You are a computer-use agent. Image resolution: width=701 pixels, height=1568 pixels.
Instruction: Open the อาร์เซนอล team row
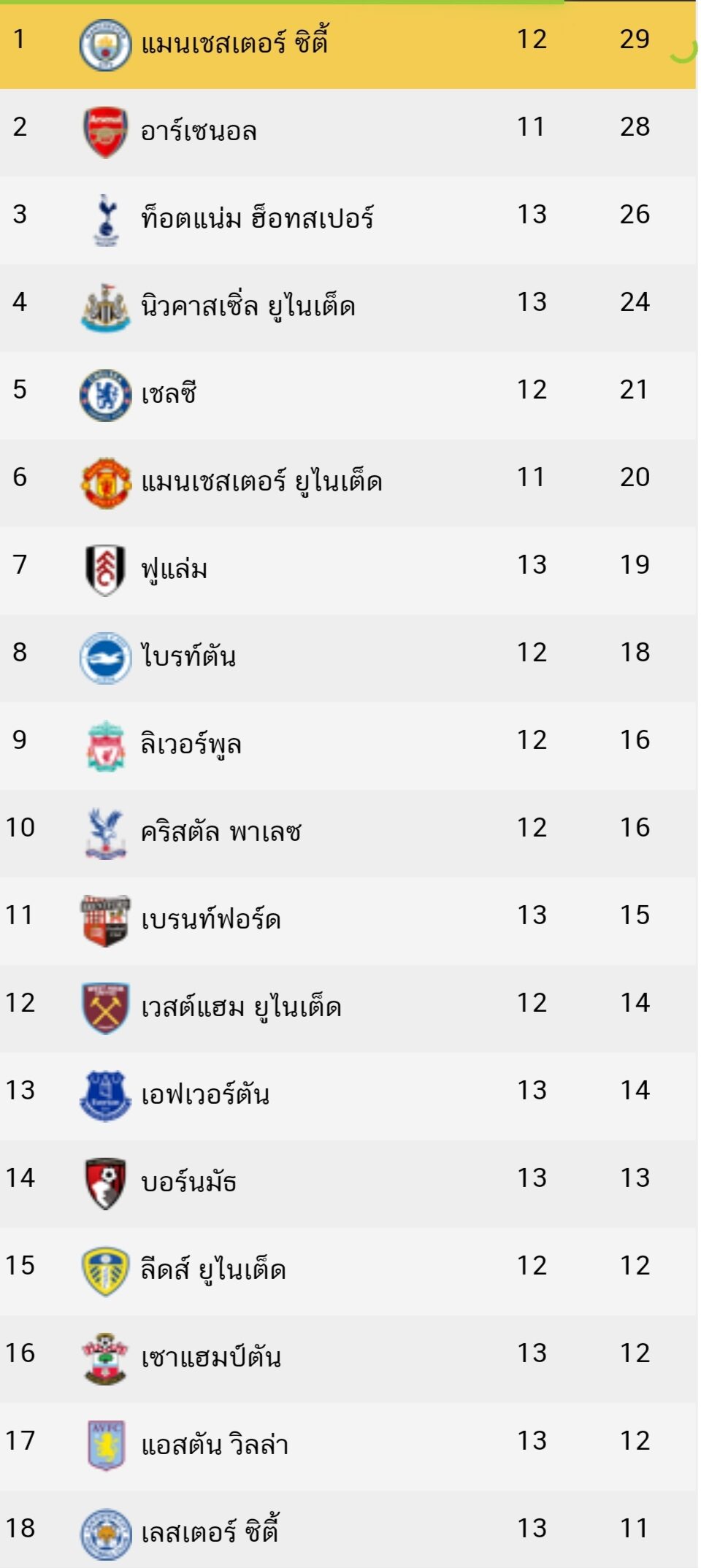348,133
